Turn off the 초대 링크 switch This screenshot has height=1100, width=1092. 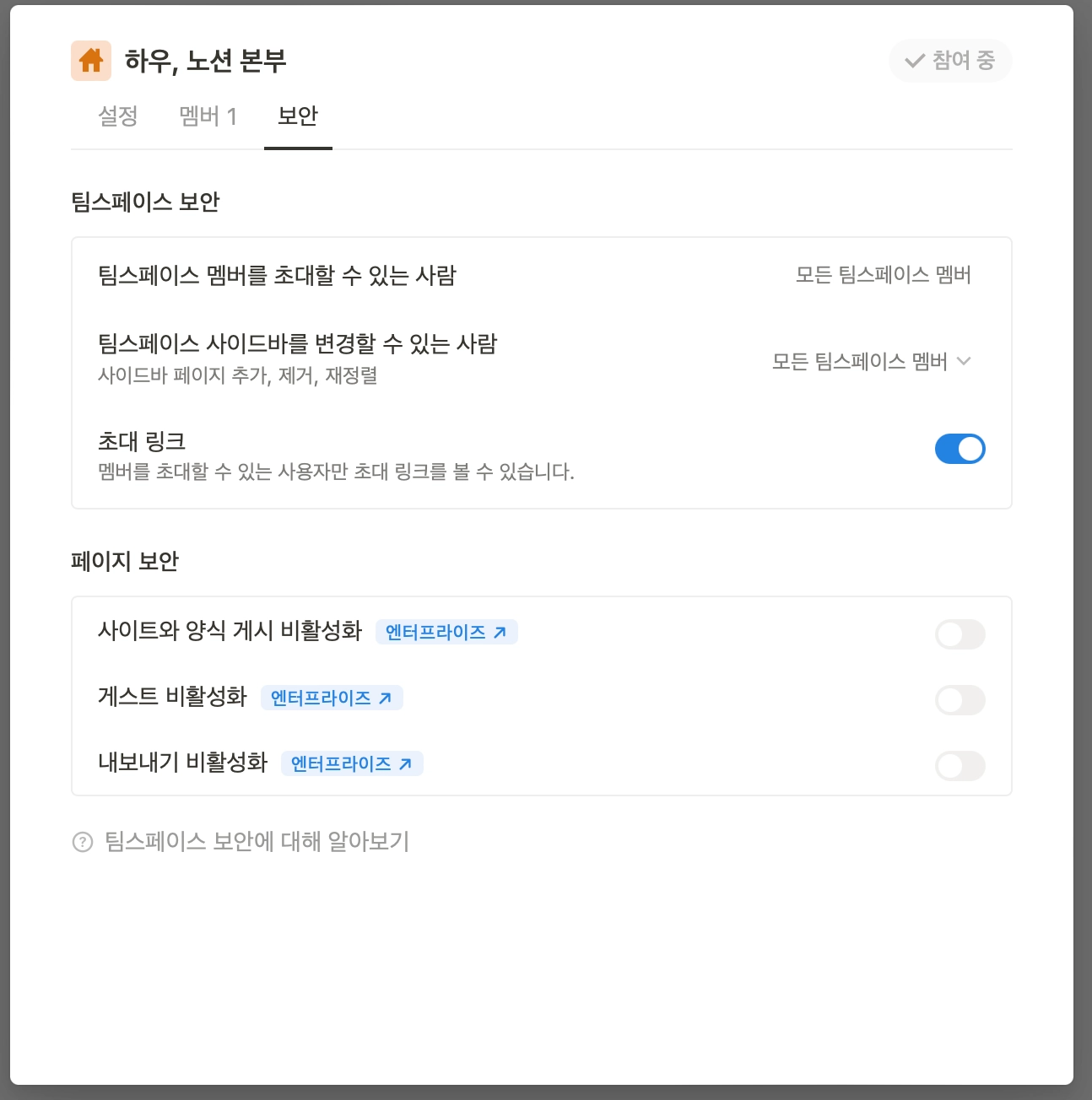coord(960,449)
